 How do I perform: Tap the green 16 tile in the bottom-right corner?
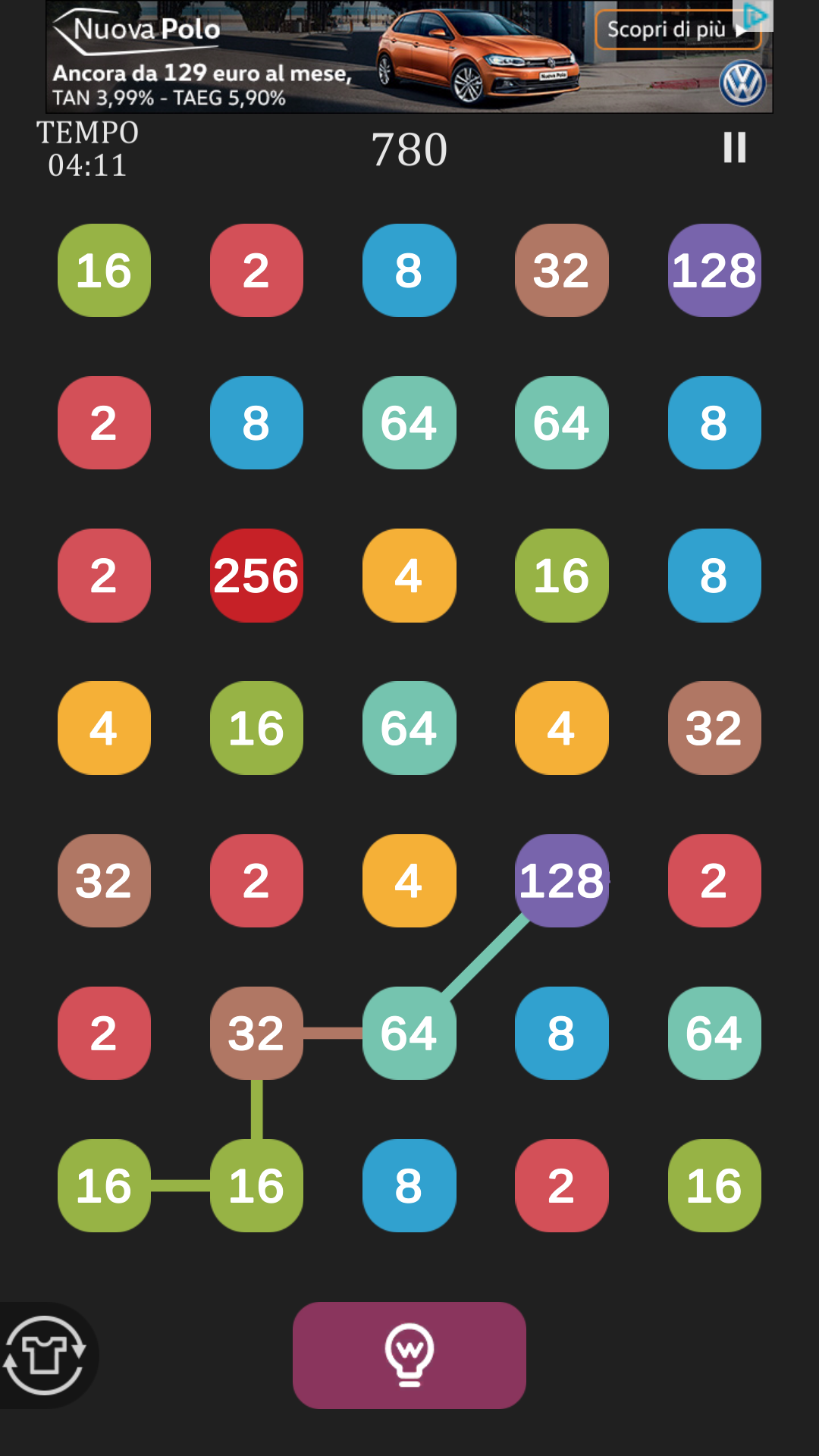click(x=714, y=1185)
